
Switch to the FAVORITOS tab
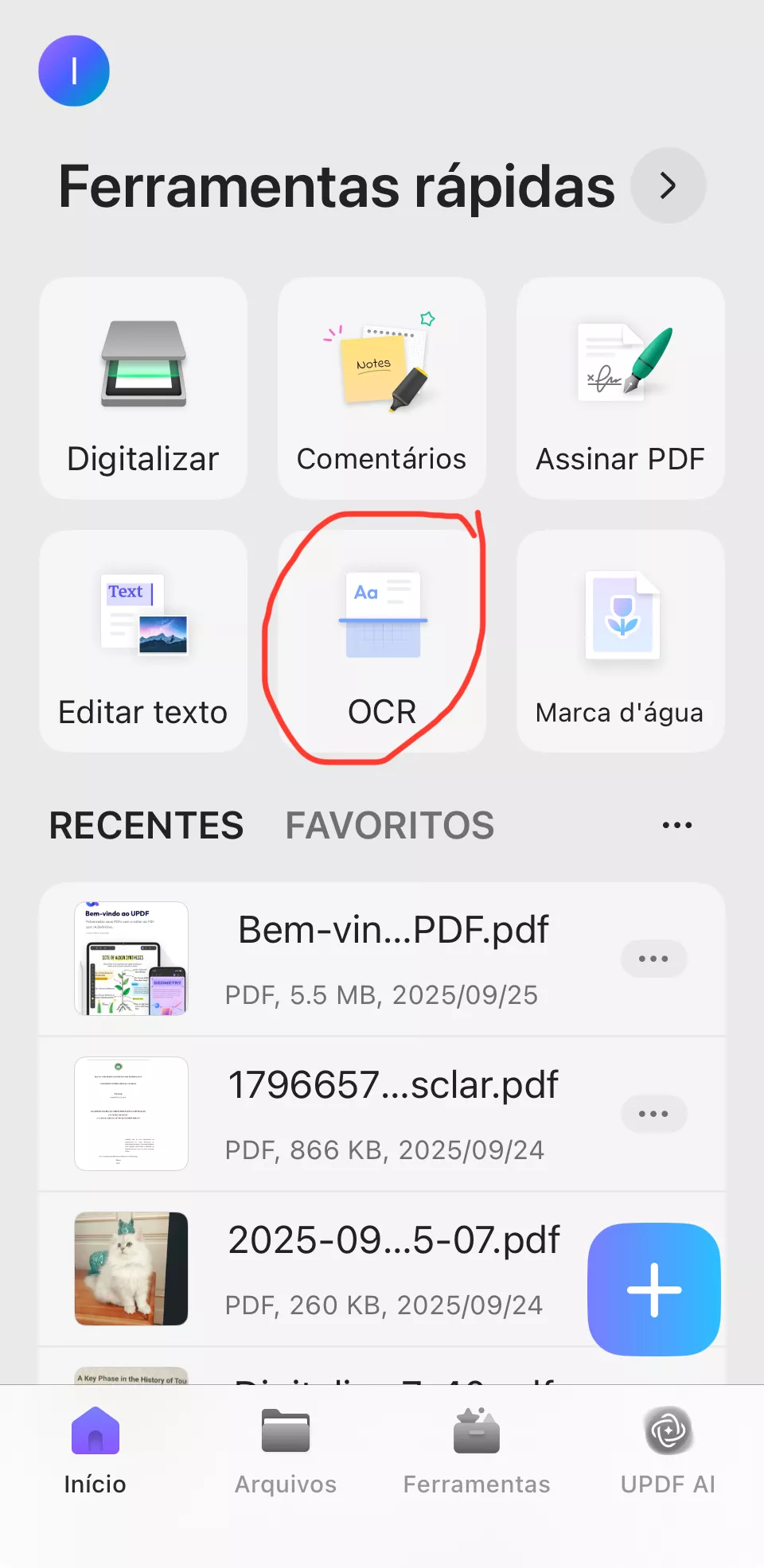point(390,826)
